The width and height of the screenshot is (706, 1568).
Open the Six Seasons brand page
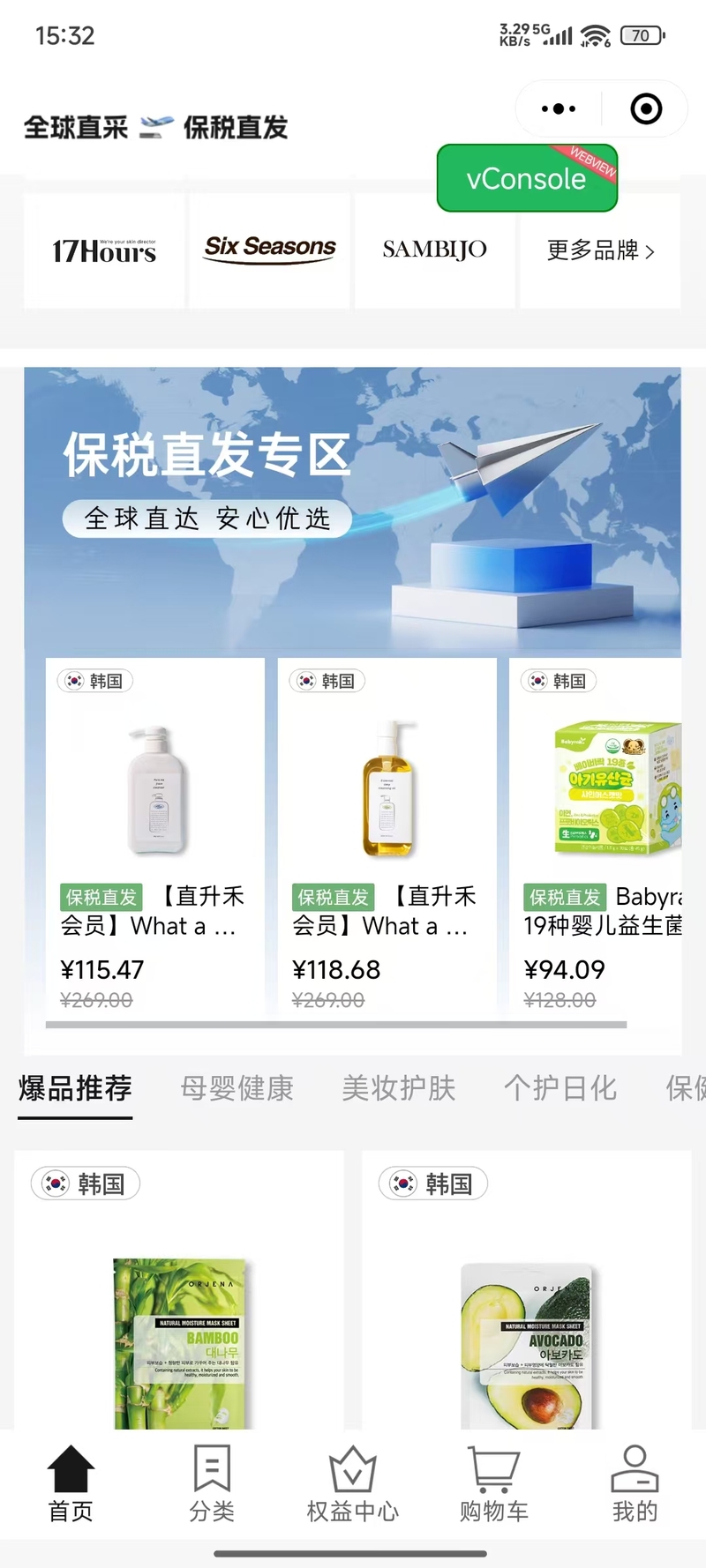270,251
